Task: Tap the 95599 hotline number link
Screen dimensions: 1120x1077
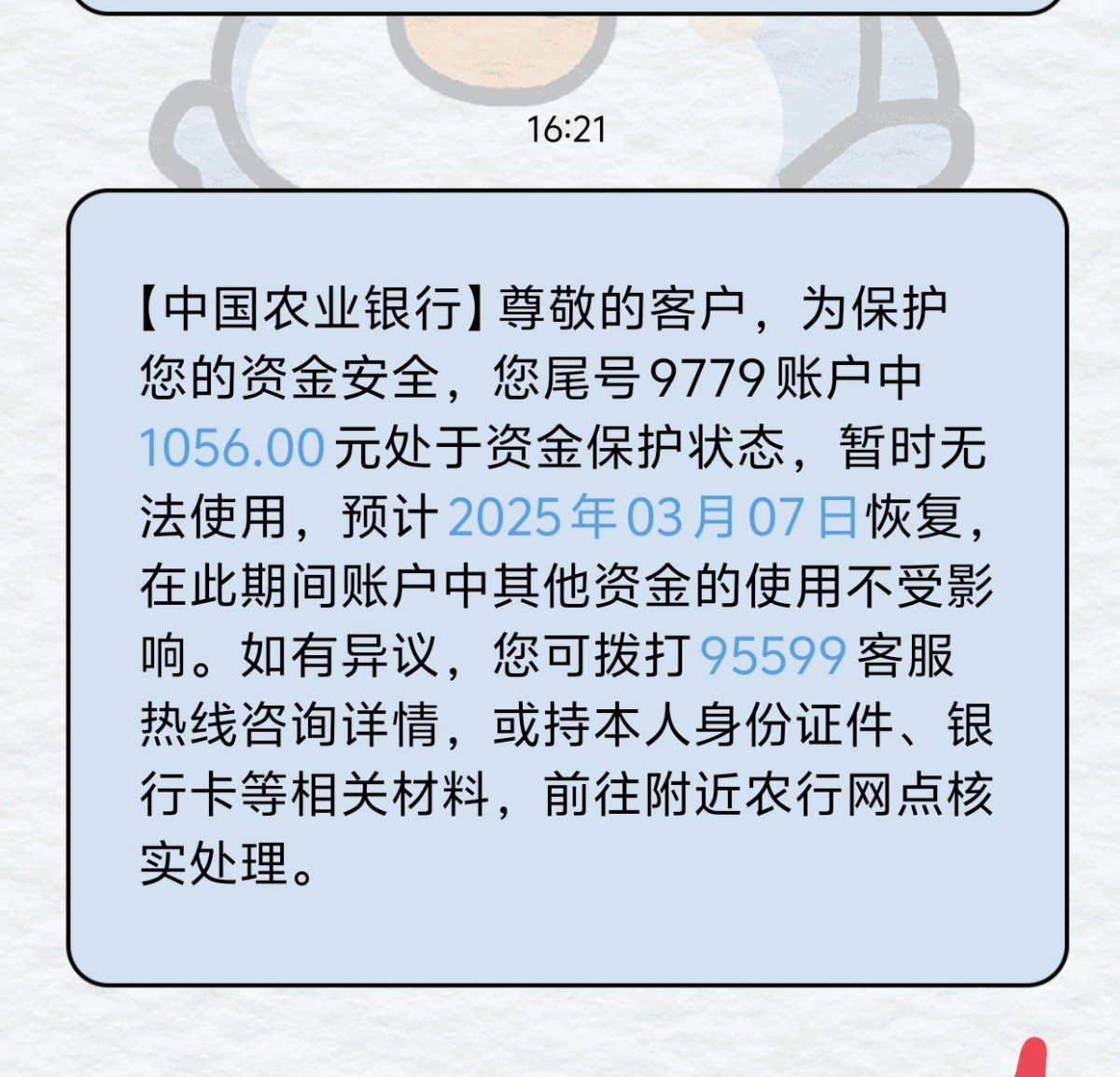Action: coord(773,655)
